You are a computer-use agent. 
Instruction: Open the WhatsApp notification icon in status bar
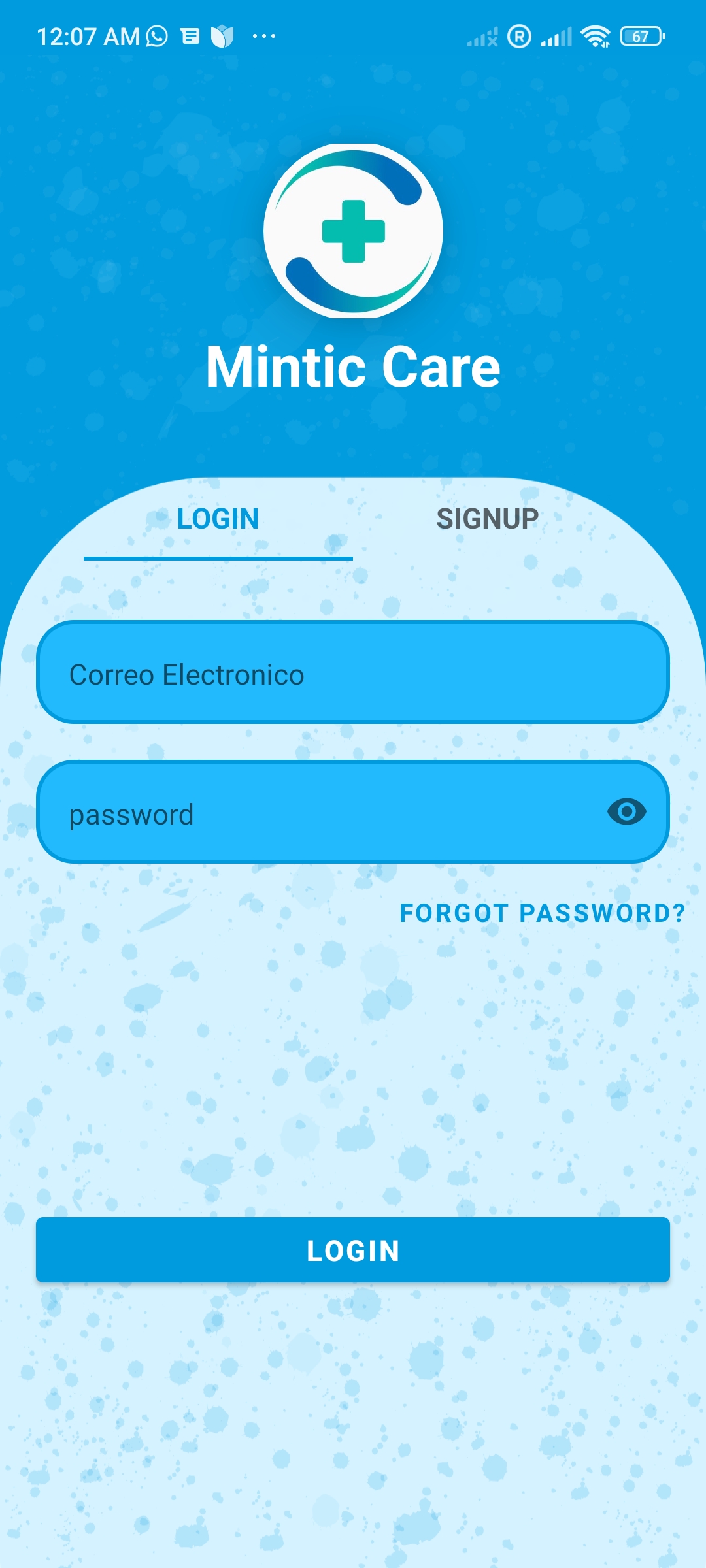click(x=157, y=36)
